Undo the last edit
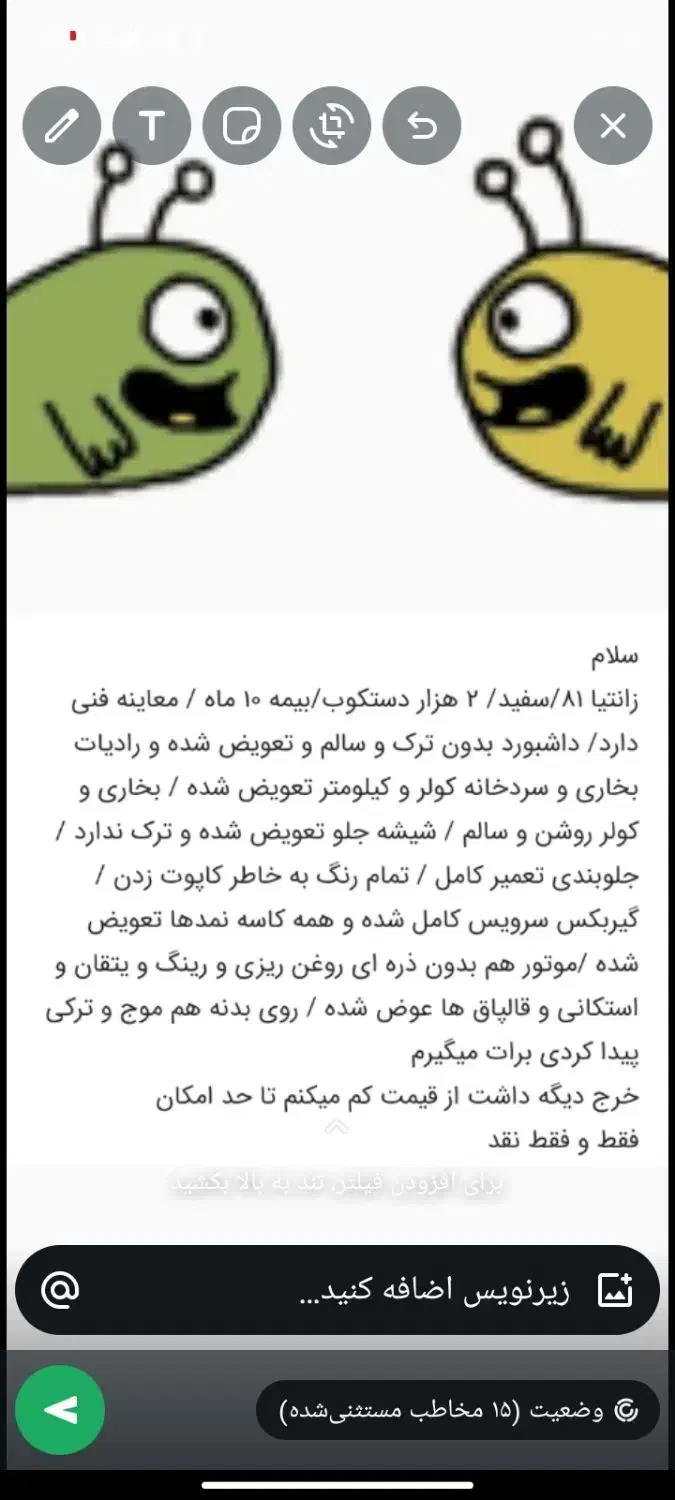This screenshot has height=1500, width=675. pyautogui.click(x=422, y=126)
